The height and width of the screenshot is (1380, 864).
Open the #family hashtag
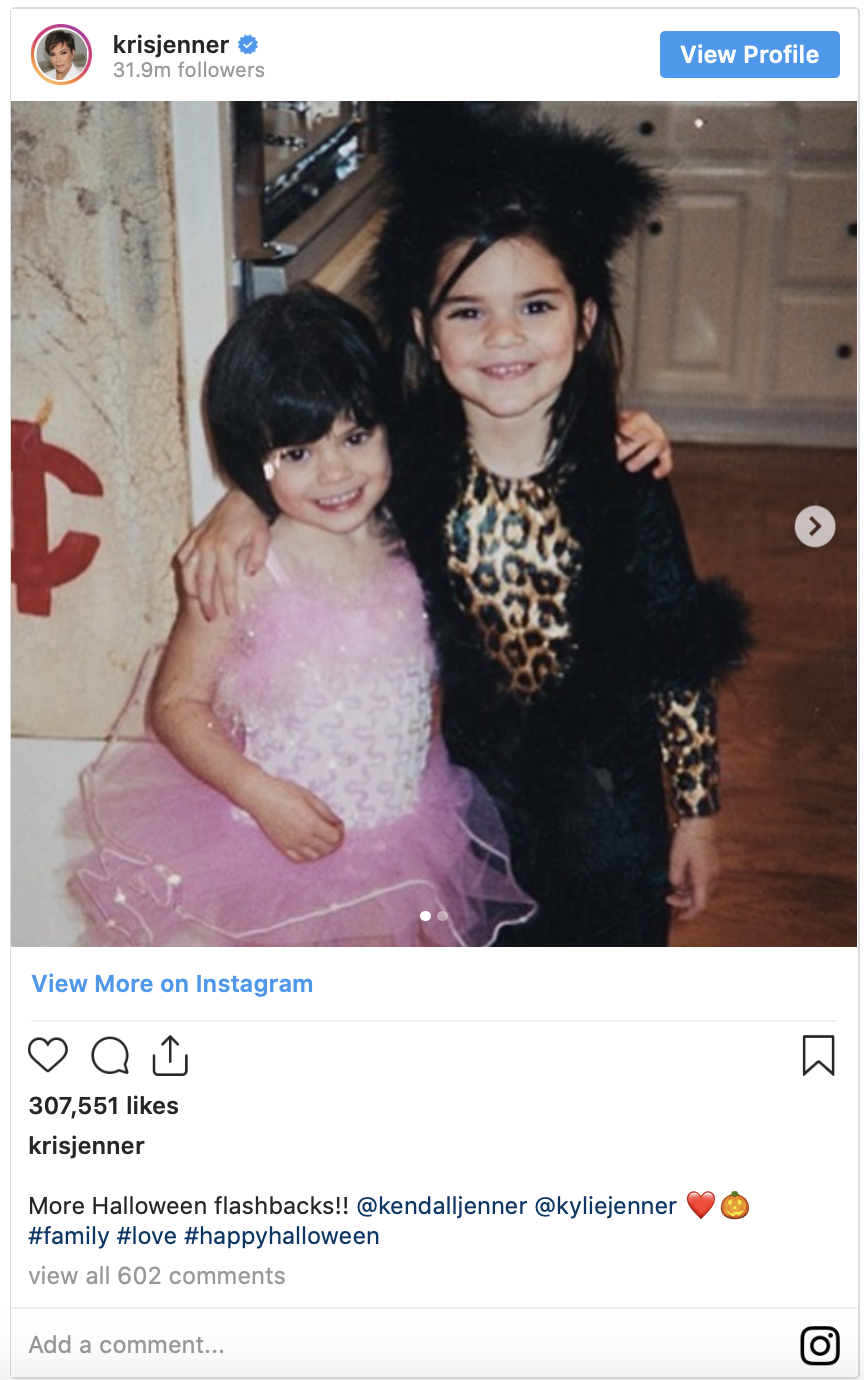(x=69, y=1236)
